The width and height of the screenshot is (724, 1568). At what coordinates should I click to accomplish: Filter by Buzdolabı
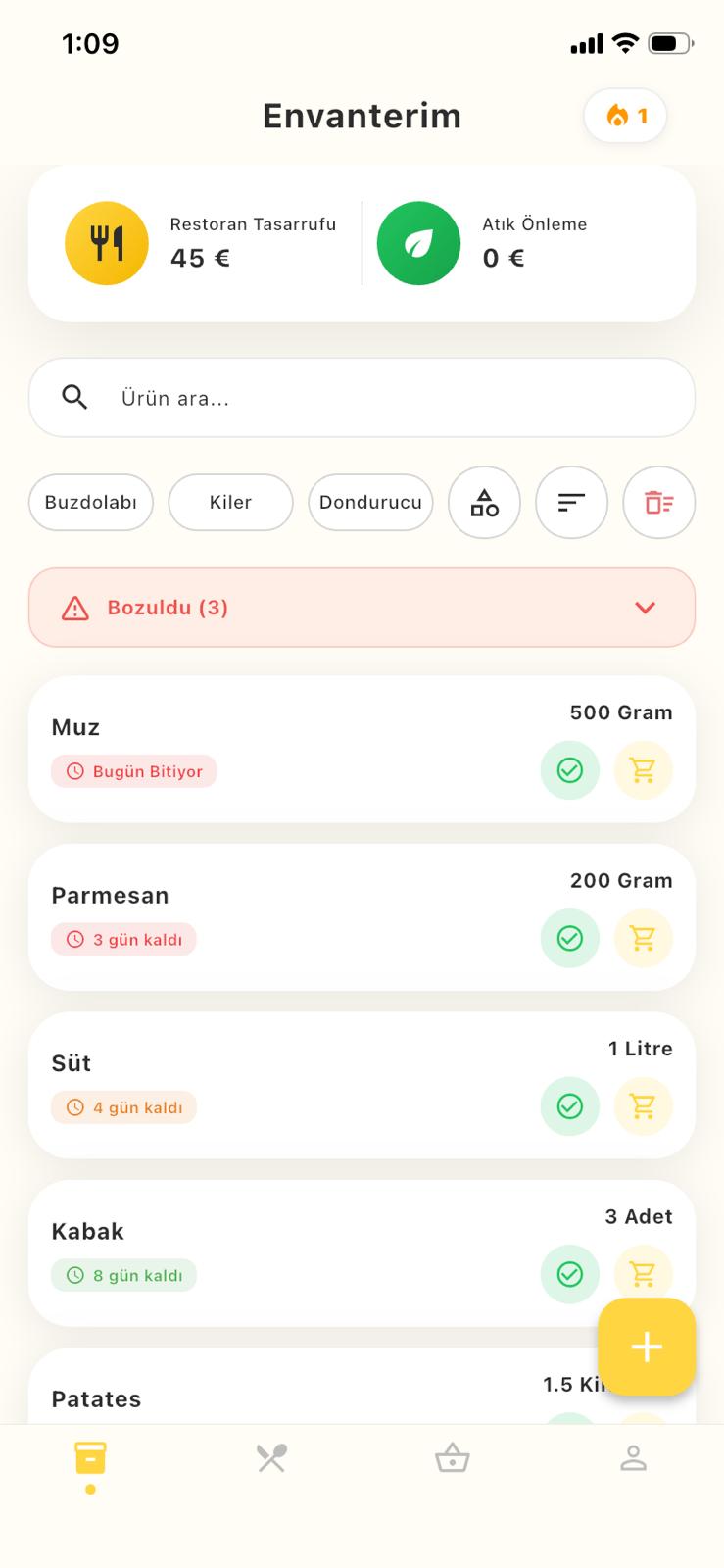tap(91, 503)
